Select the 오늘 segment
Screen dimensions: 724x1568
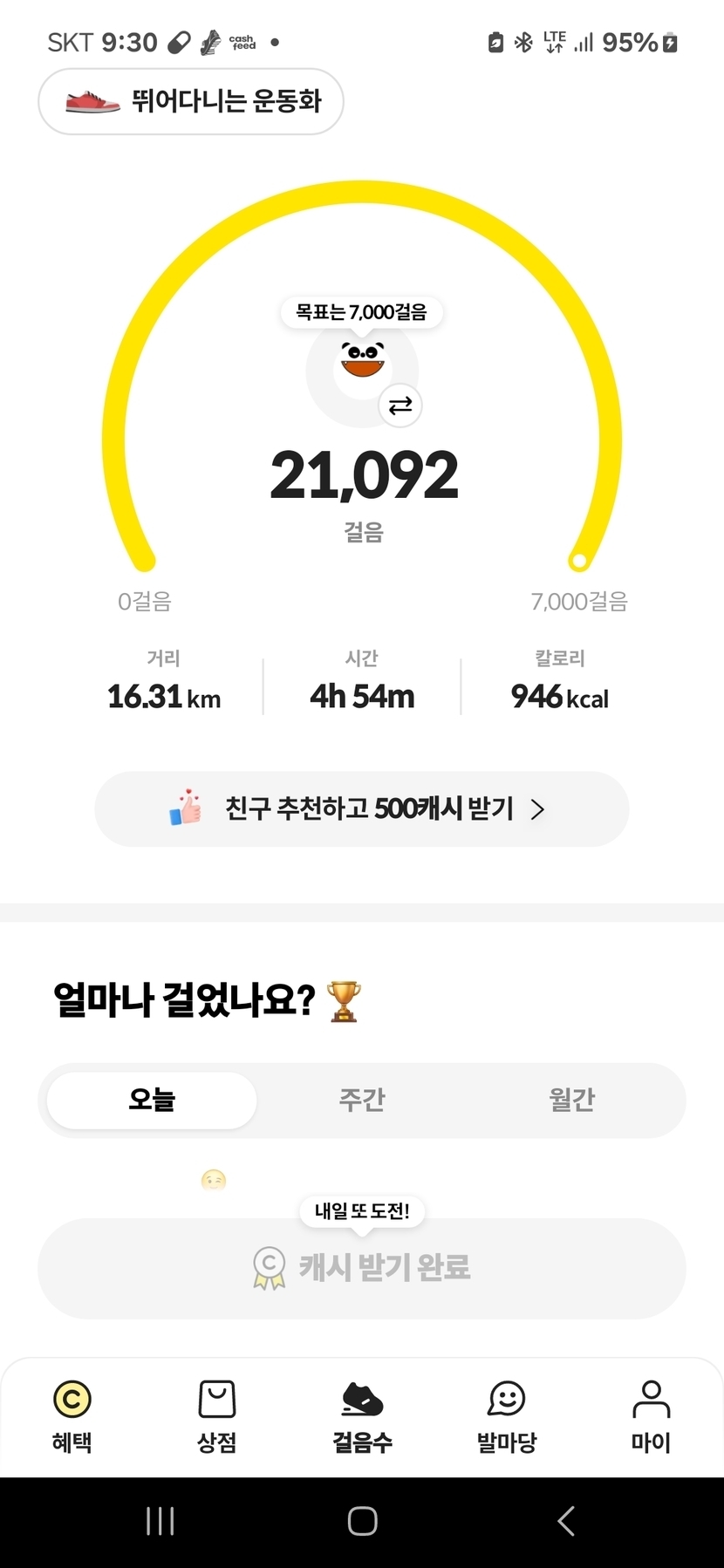152,1100
